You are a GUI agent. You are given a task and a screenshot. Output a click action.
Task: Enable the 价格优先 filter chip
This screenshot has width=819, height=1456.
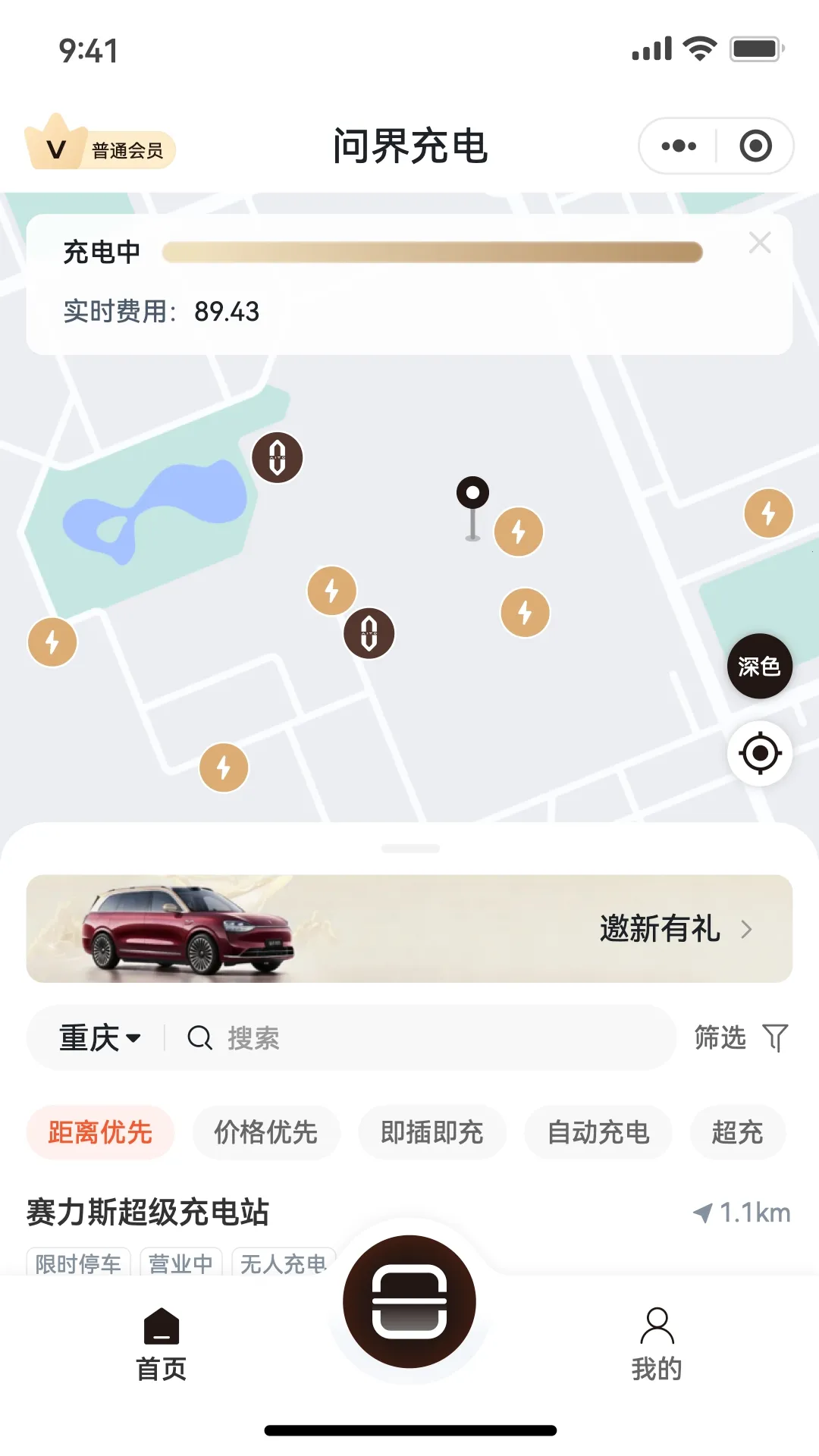pyautogui.click(x=266, y=1132)
